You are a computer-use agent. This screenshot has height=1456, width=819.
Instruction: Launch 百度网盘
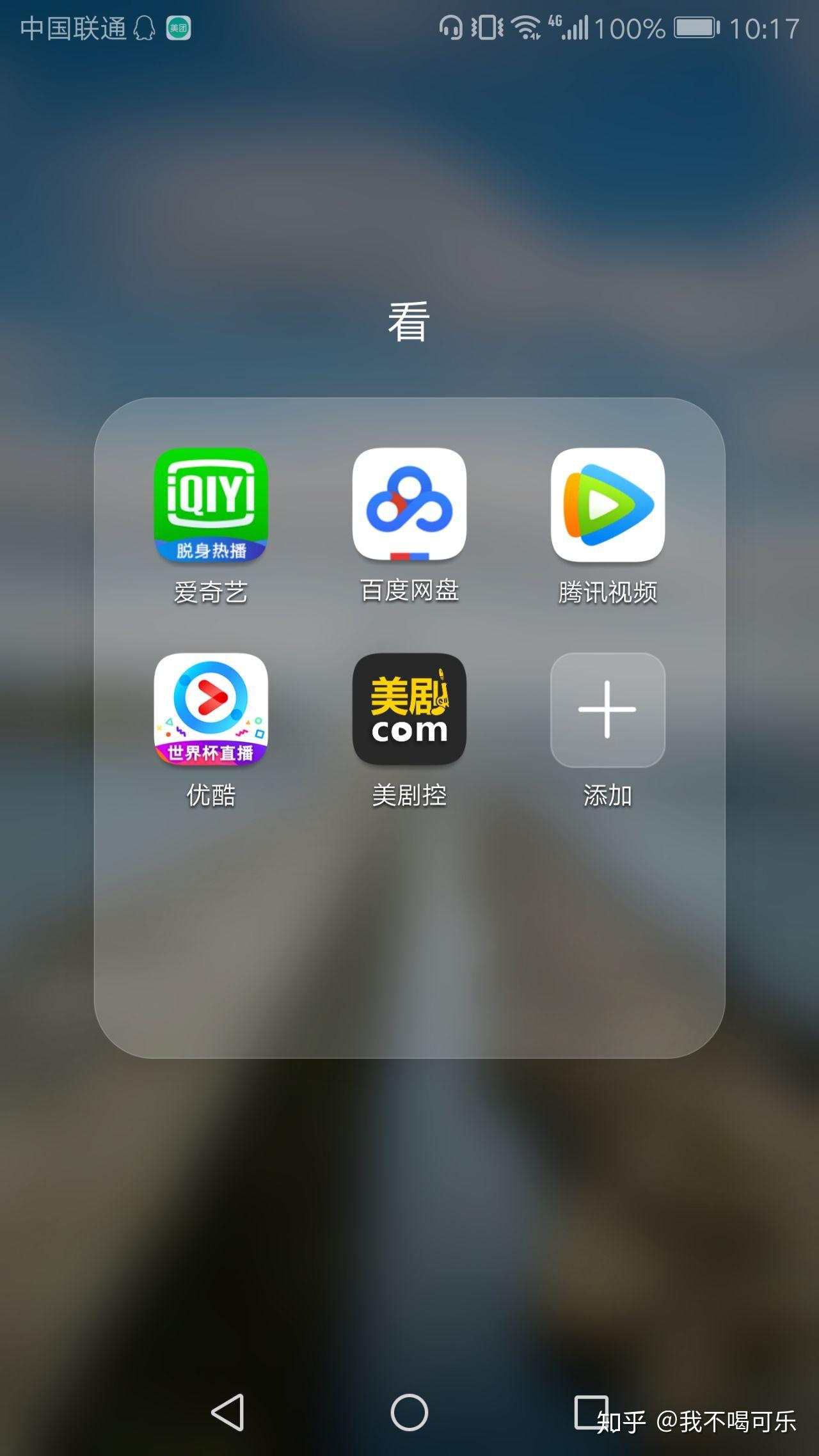[x=409, y=505]
